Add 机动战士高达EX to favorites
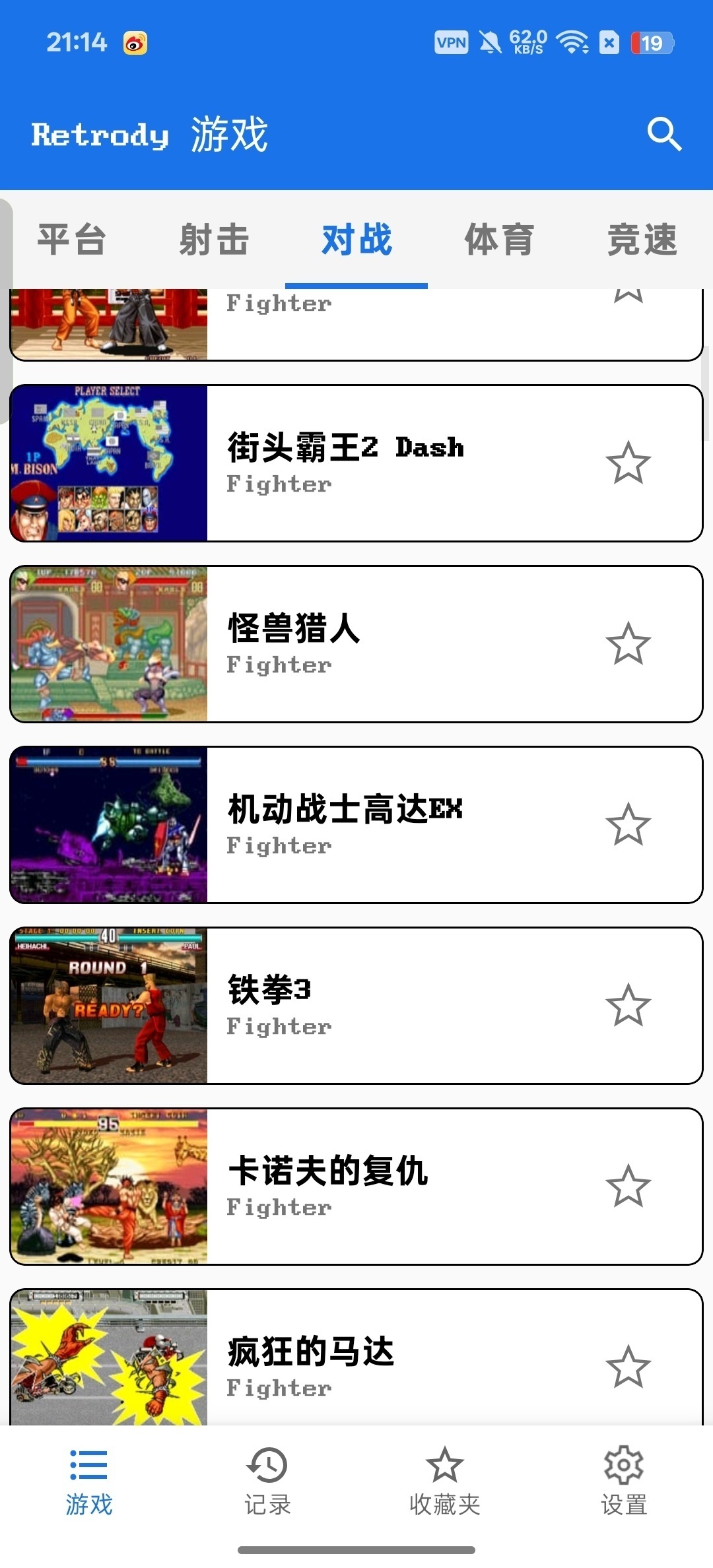This screenshot has width=713, height=1568. pyautogui.click(x=628, y=825)
